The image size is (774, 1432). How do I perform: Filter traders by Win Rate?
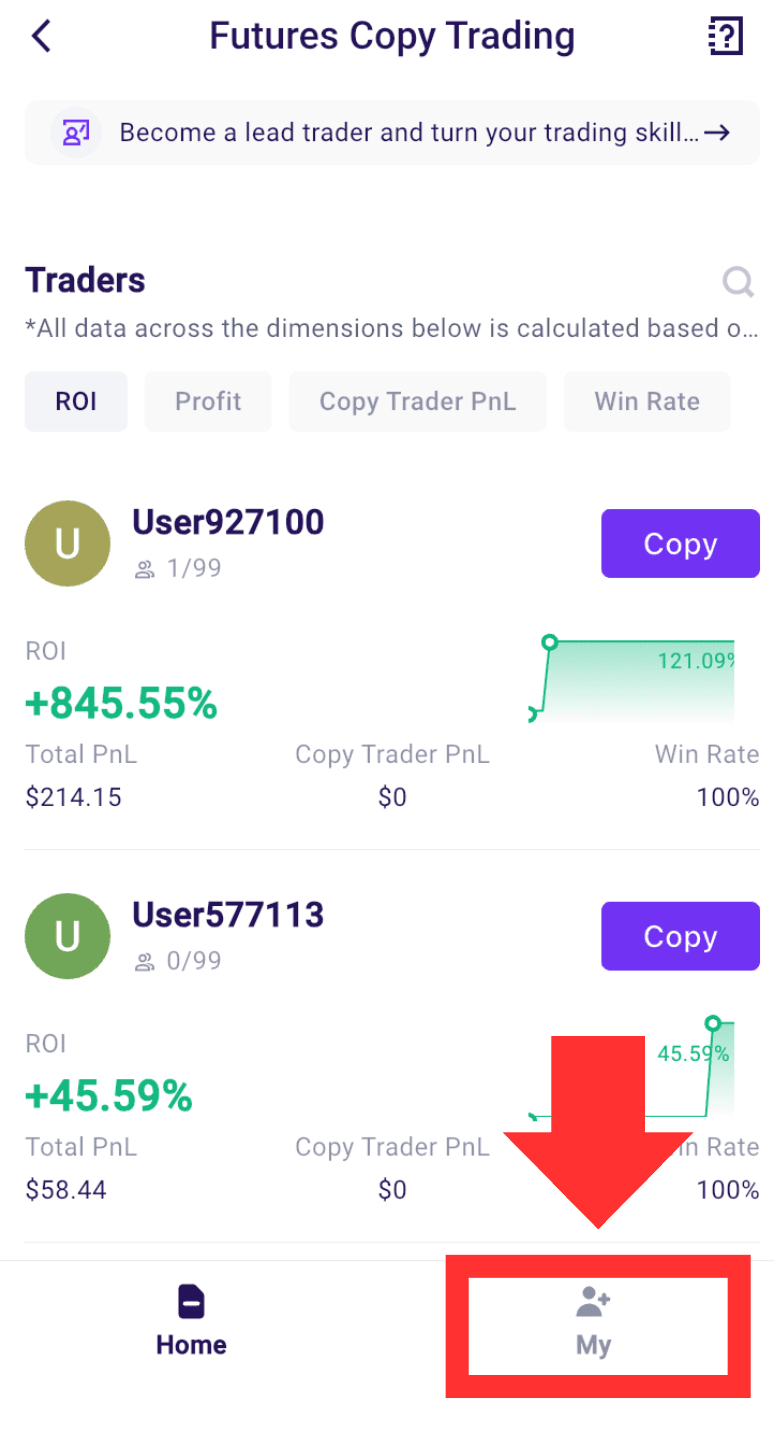tap(647, 402)
